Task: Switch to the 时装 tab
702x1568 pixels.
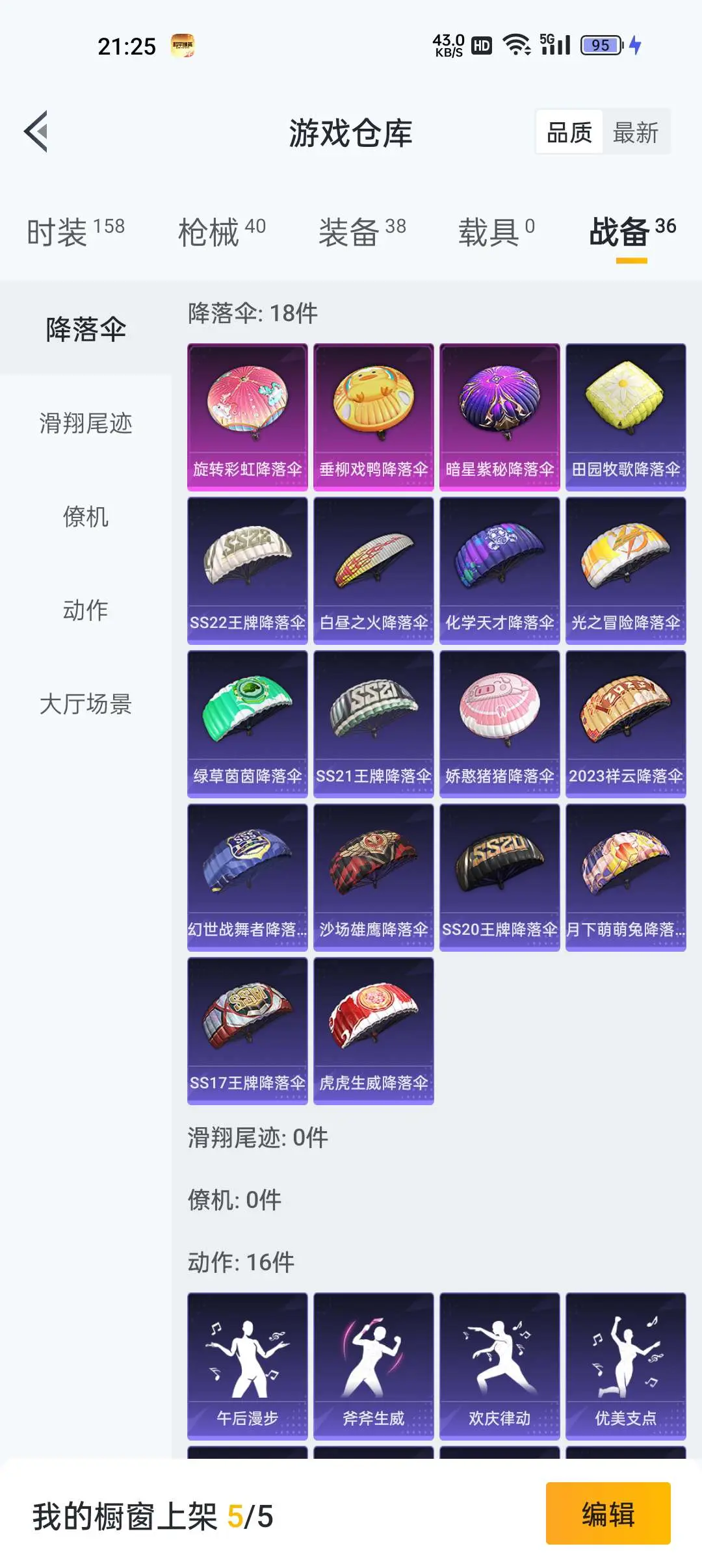Action: (75, 231)
